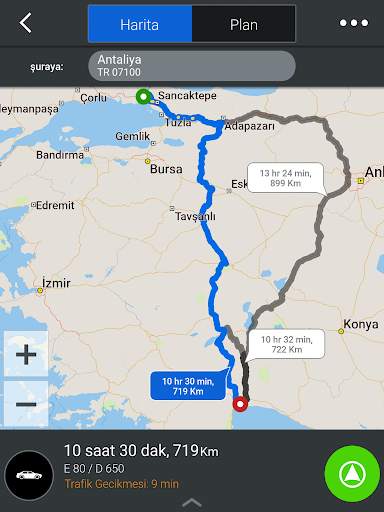Image resolution: width=384 pixels, height=512 pixels.
Task: Switch to the Plan tab
Action: (x=244, y=24)
